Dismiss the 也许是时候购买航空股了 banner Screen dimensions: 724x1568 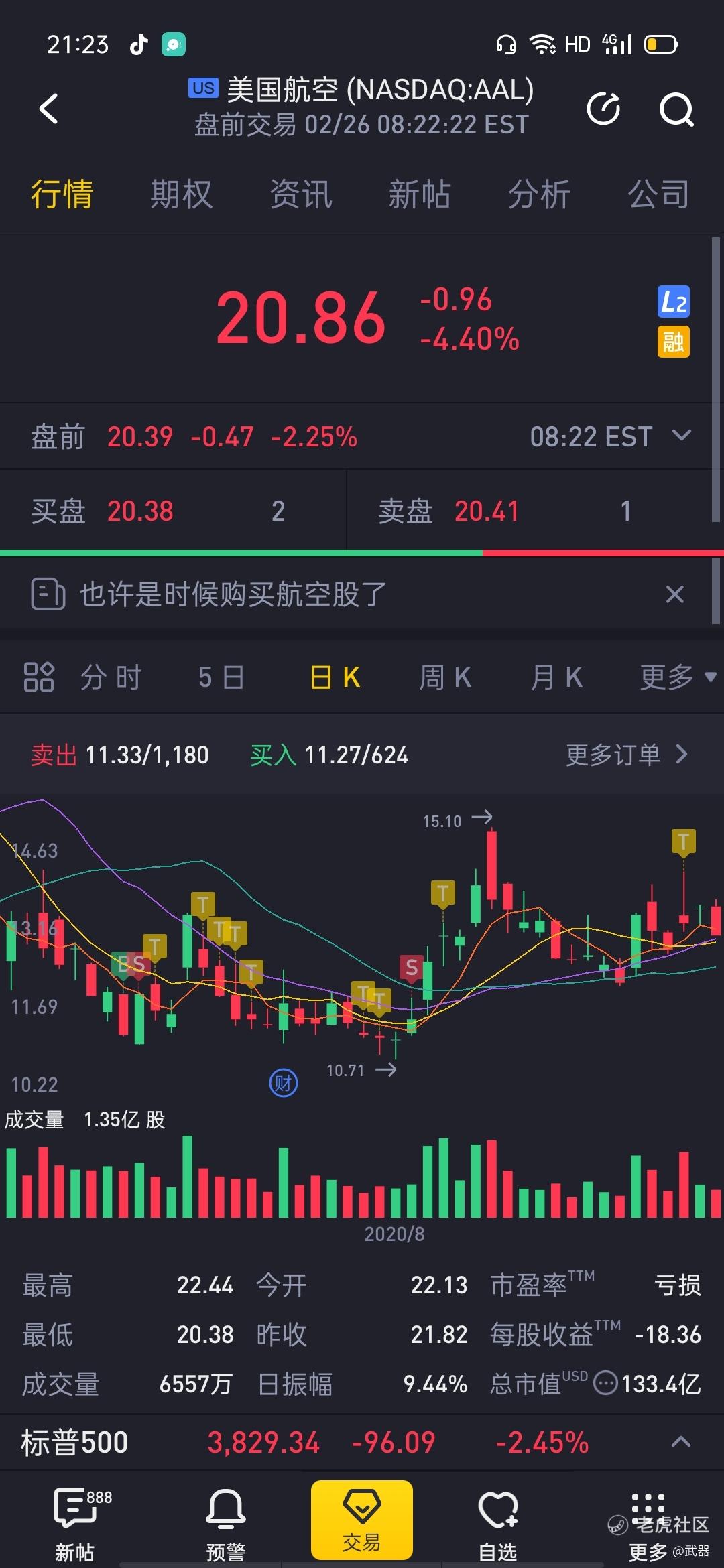tap(675, 594)
